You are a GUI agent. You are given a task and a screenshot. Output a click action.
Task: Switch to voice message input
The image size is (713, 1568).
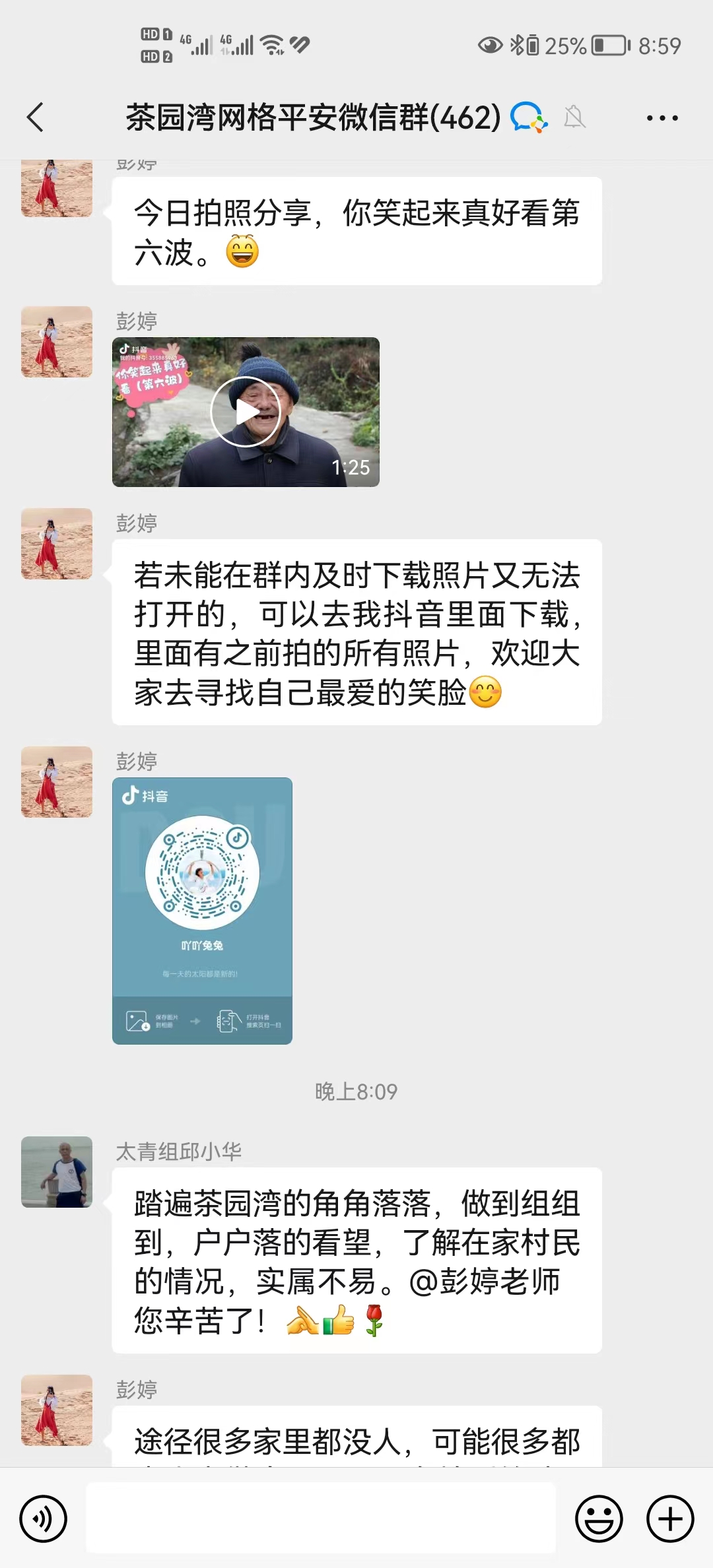click(x=44, y=1519)
